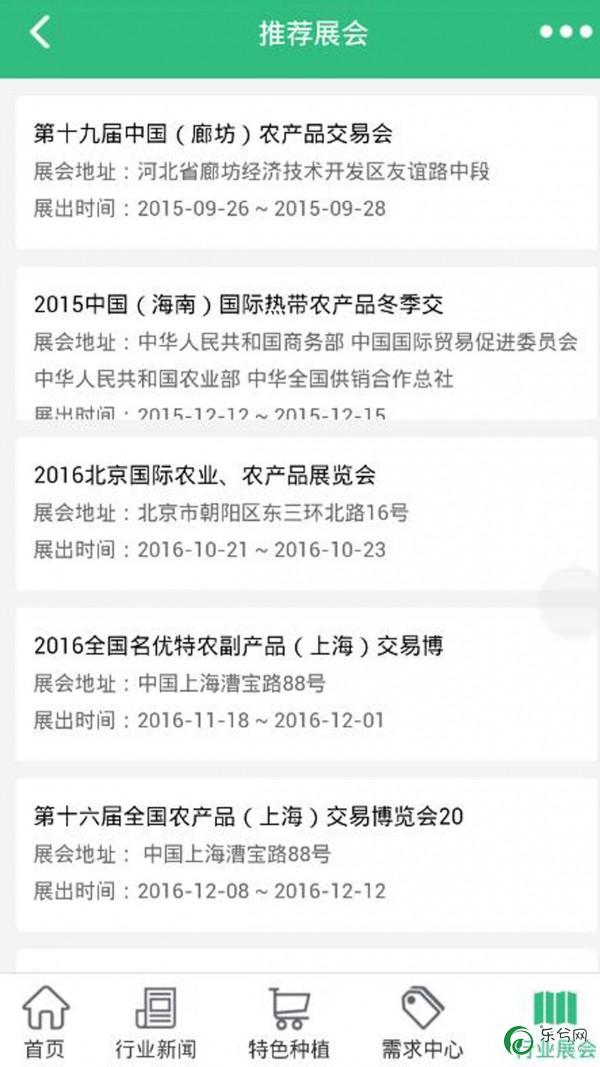Go back using the top-left arrow

[39, 33]
